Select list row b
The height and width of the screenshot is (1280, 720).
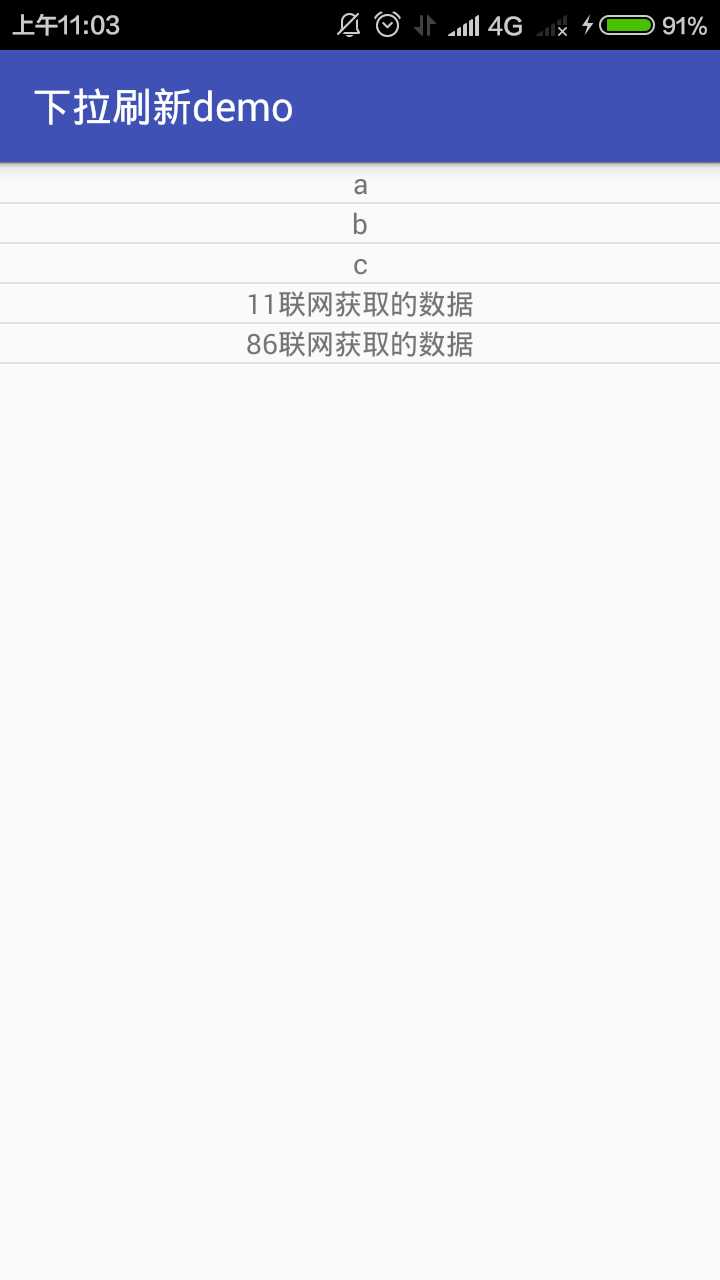coord(360,225)
